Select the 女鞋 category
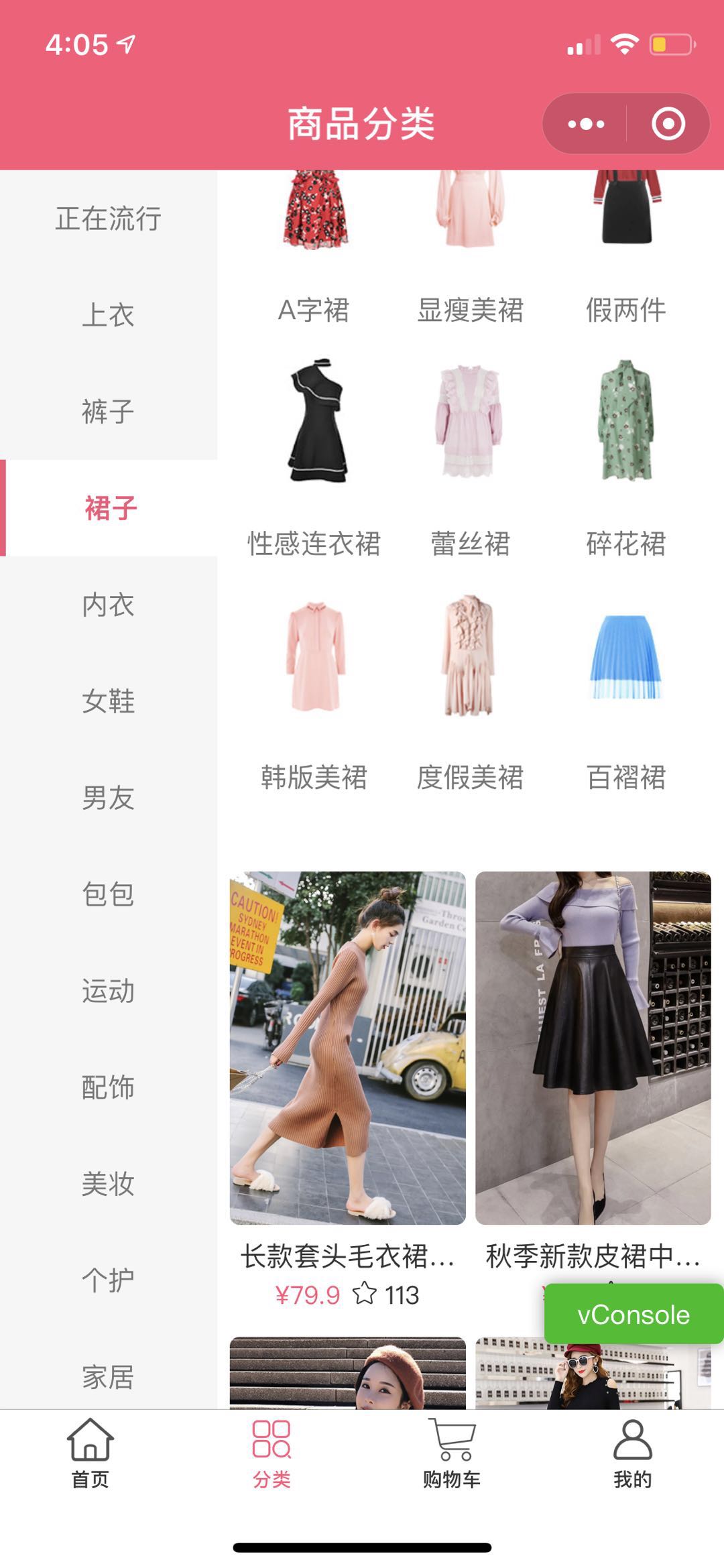 click(x=109, y=701)
